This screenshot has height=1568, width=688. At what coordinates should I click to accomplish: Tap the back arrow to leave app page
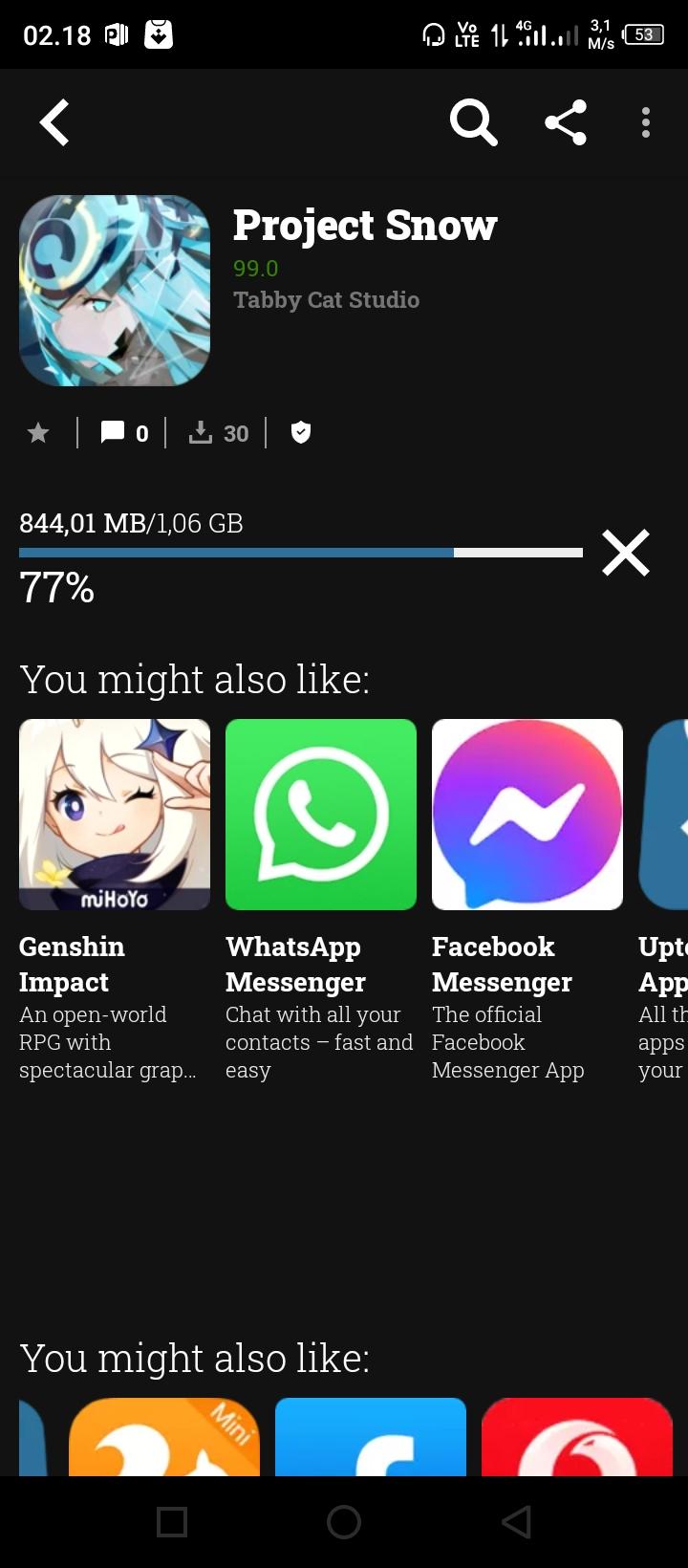pyautogui.click(x=54, y=122)
